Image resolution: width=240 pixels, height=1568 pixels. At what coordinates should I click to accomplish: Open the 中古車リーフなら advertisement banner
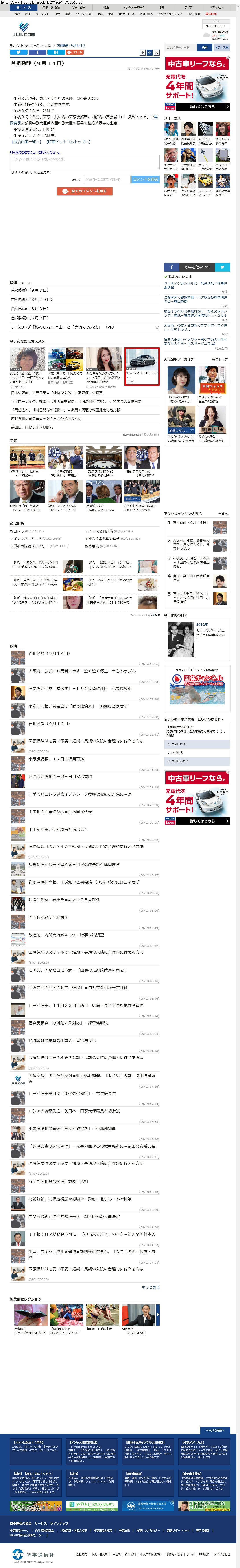[197, 84]
